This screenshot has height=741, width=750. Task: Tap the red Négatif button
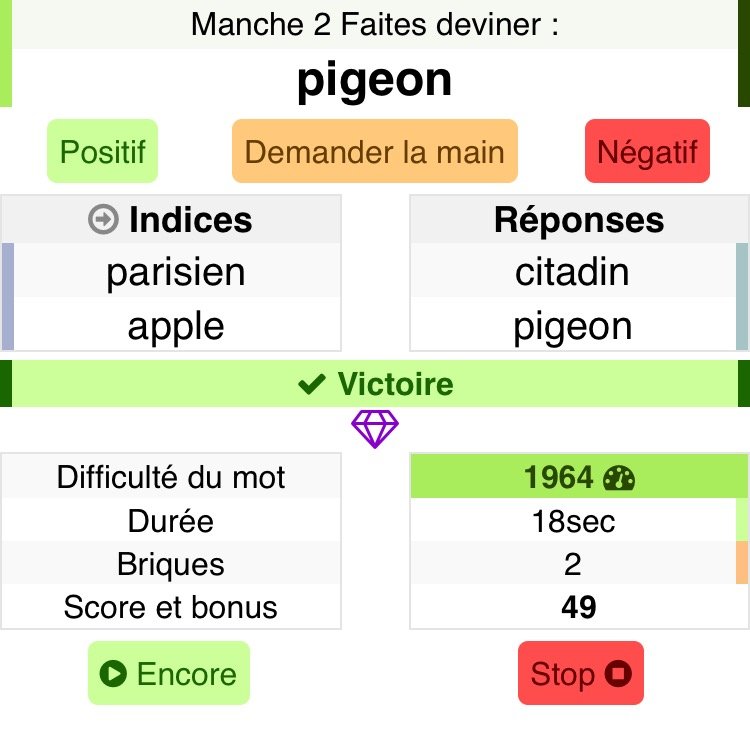[647, 152]
